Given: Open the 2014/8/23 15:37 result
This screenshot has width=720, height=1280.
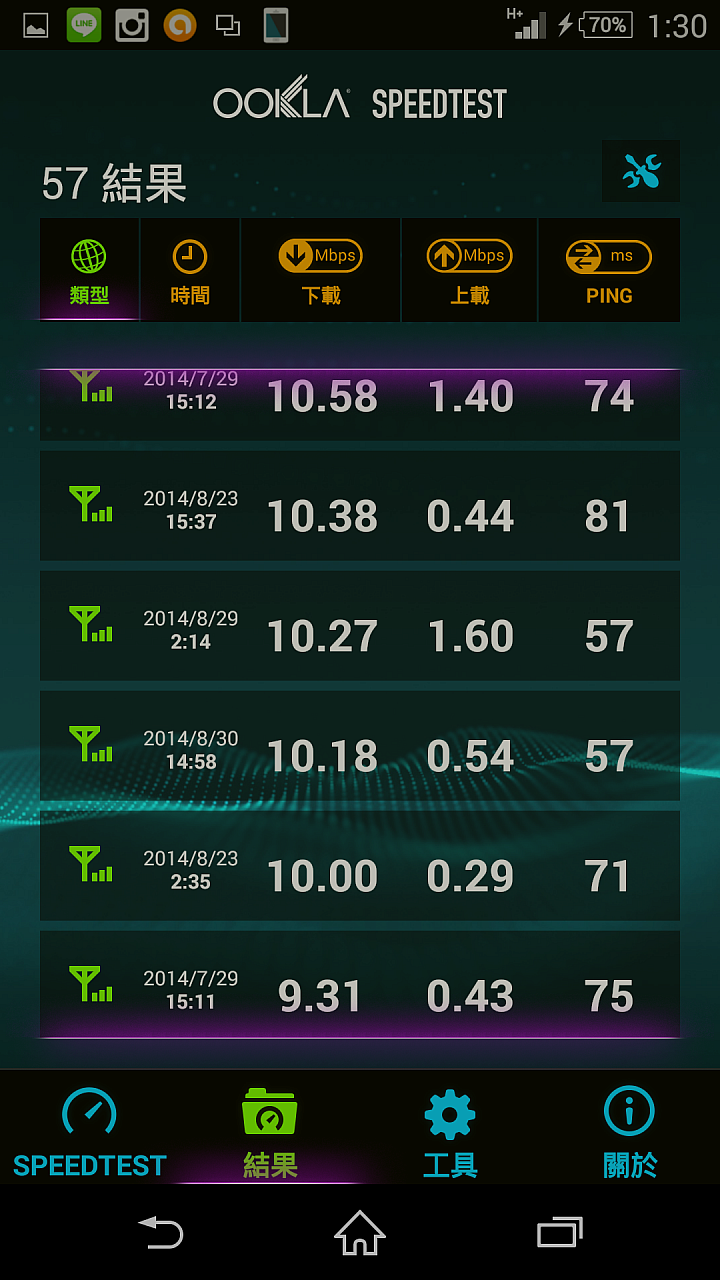Looking at the screenshot, I should (360, 506).
